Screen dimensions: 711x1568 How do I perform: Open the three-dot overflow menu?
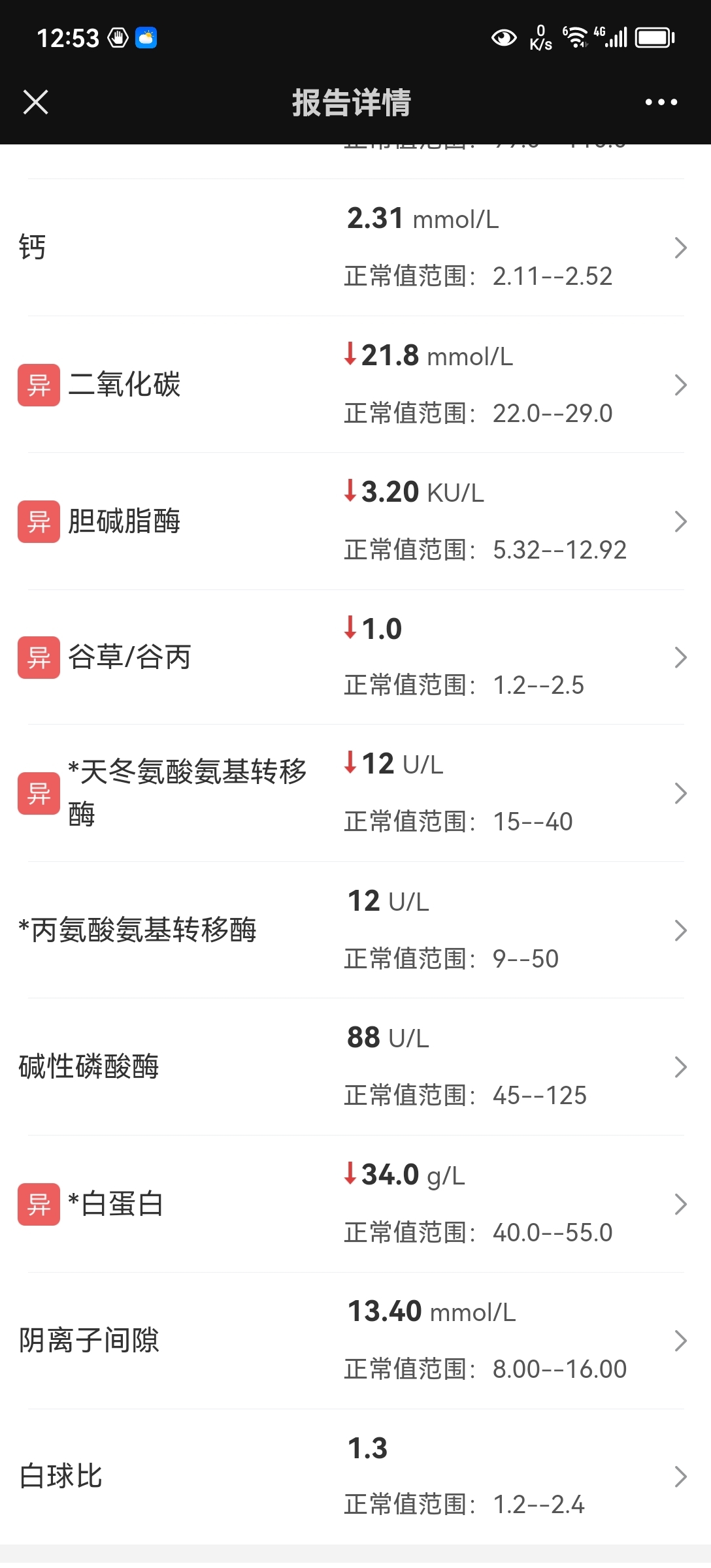tap(661, 102)
